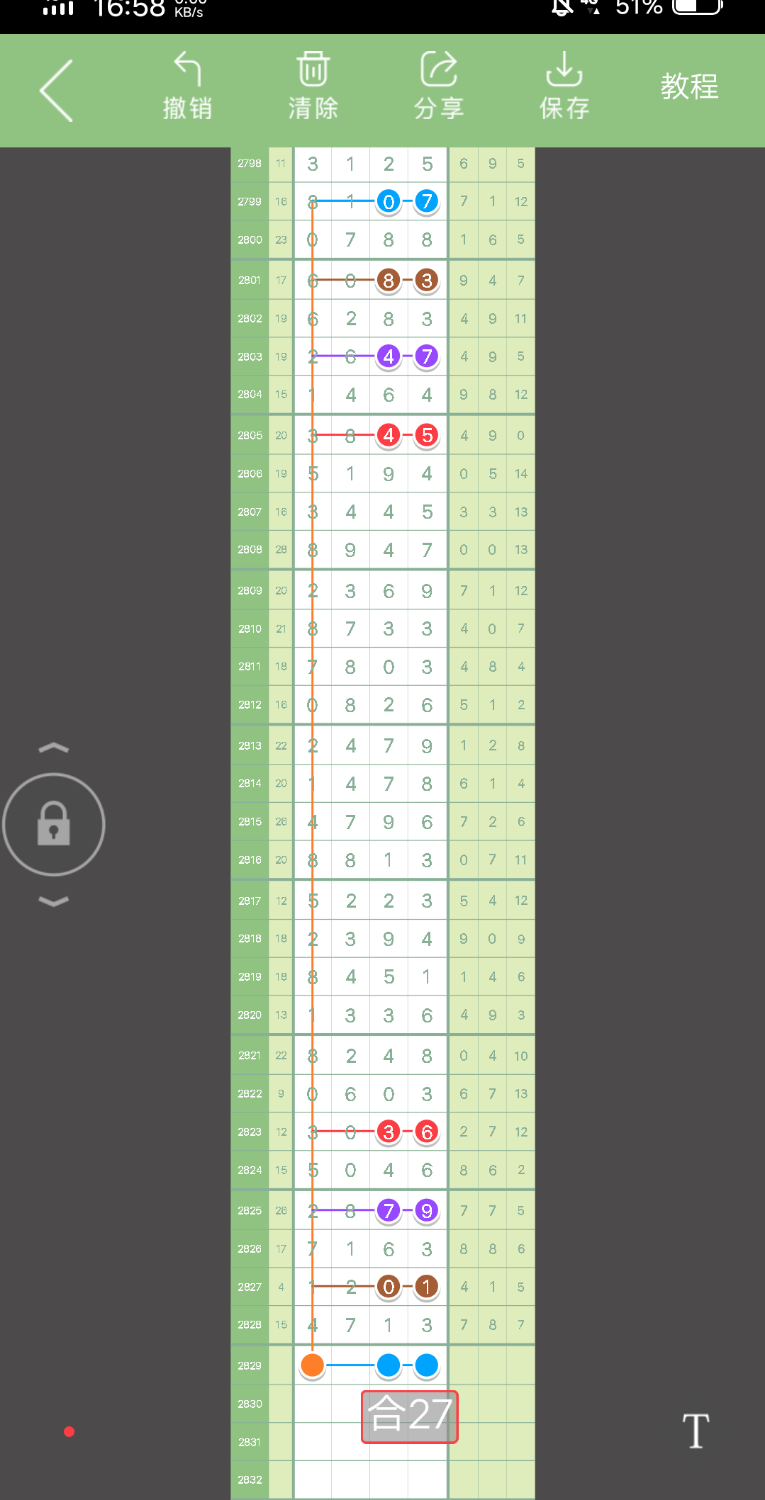Viewport: 765px width, 1500px height.
Task: Toggle the lock circle button
Action: click(x=54, y=825)
